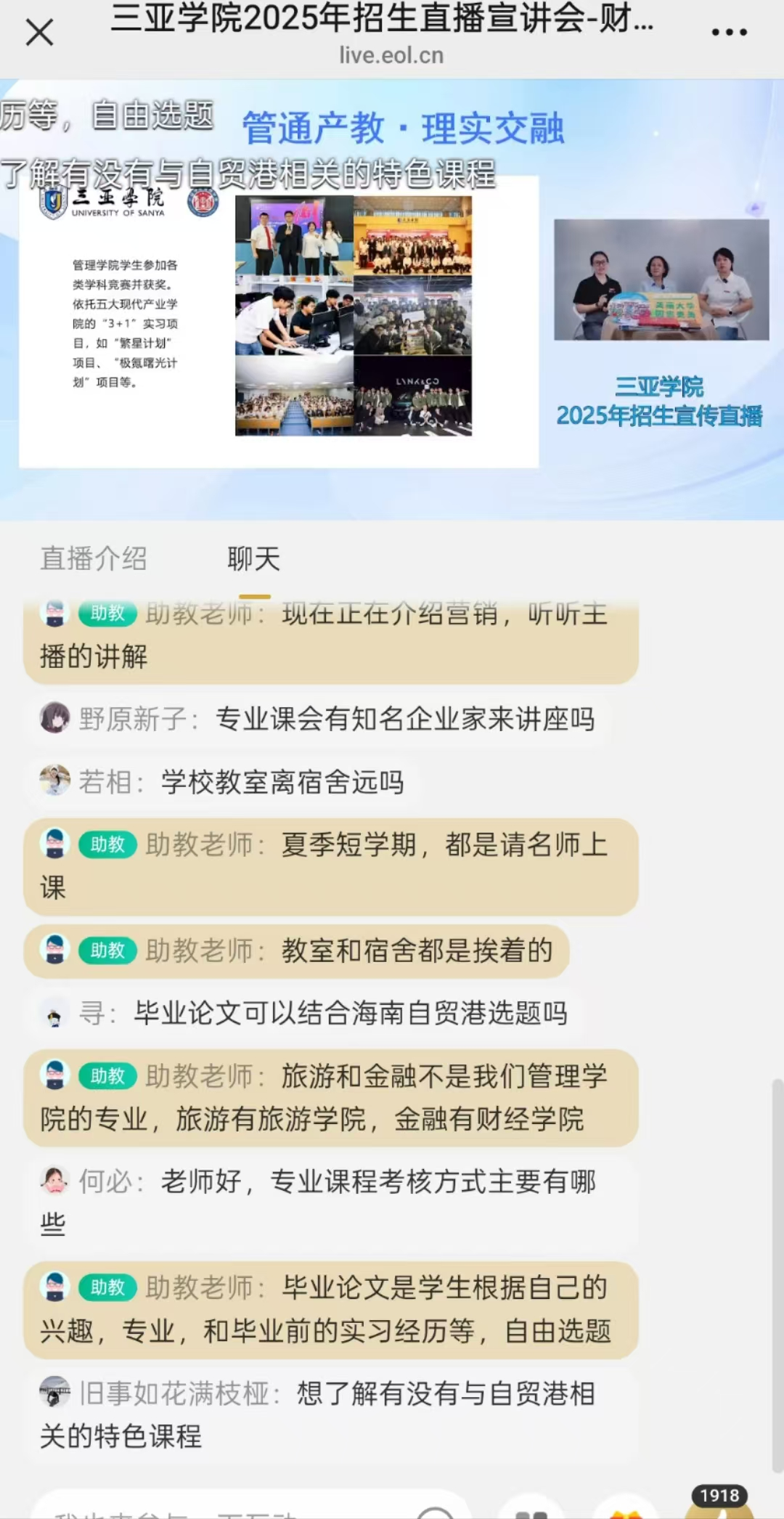Tap the live video player

(x=392, y=299)
